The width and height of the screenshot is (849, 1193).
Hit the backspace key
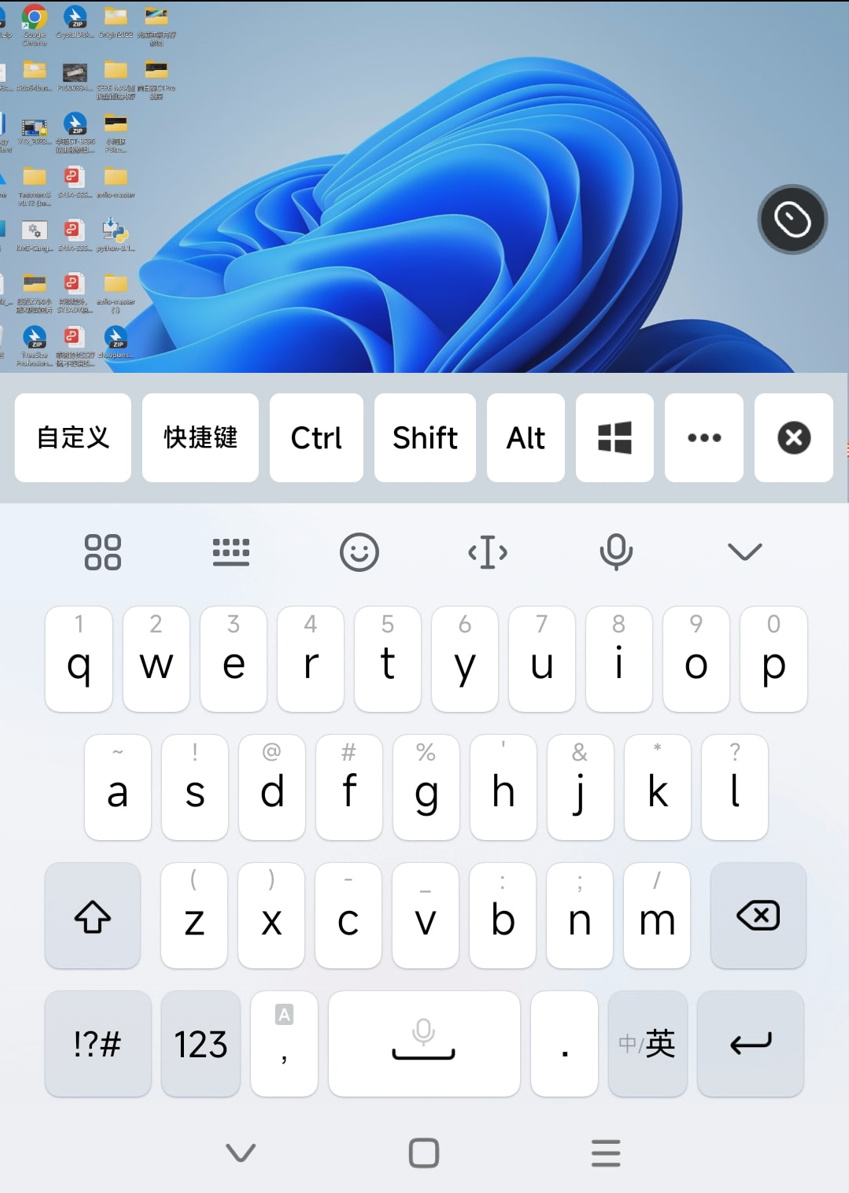point(758,915)
